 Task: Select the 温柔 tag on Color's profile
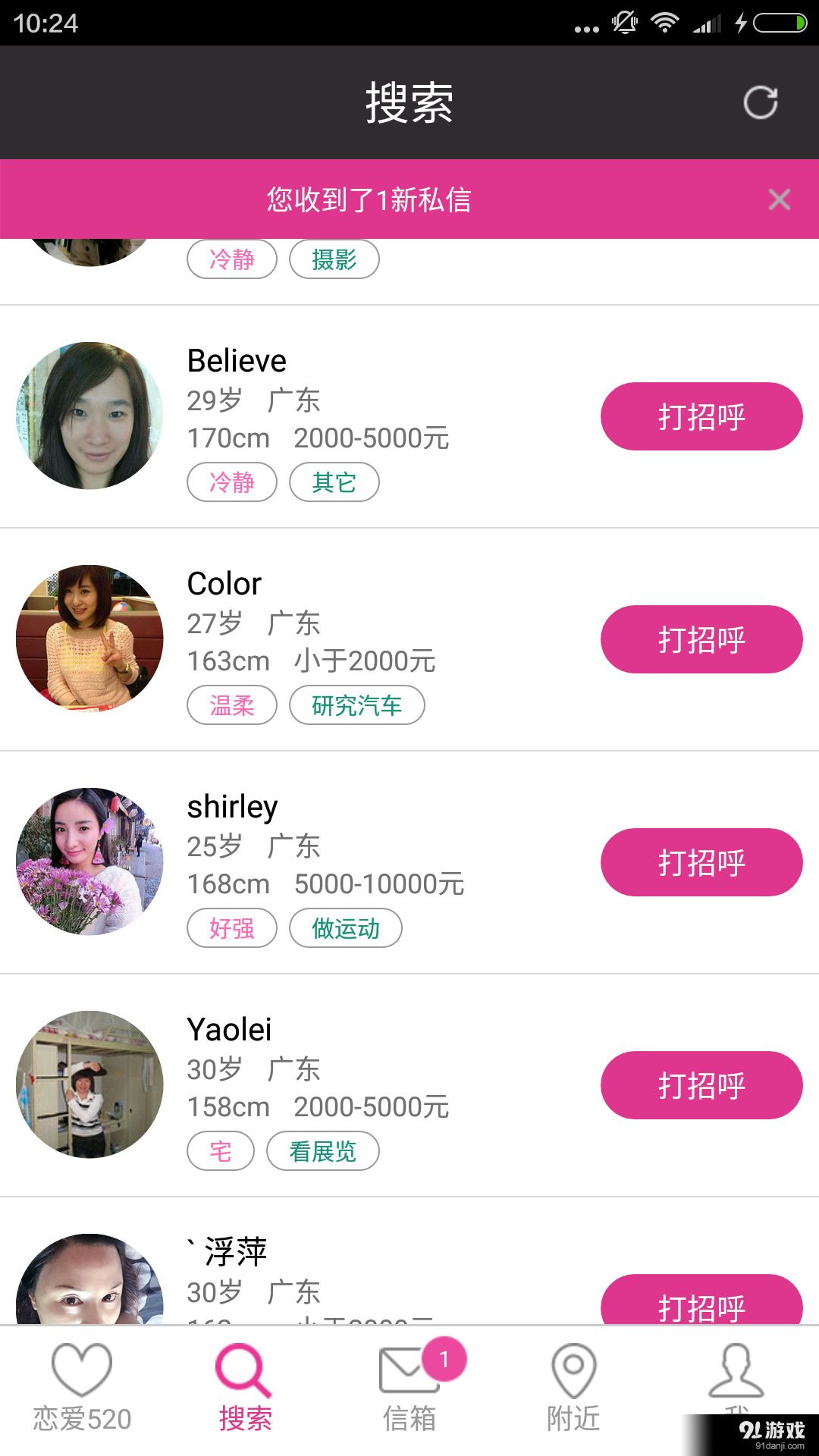(x=231, y=704)
